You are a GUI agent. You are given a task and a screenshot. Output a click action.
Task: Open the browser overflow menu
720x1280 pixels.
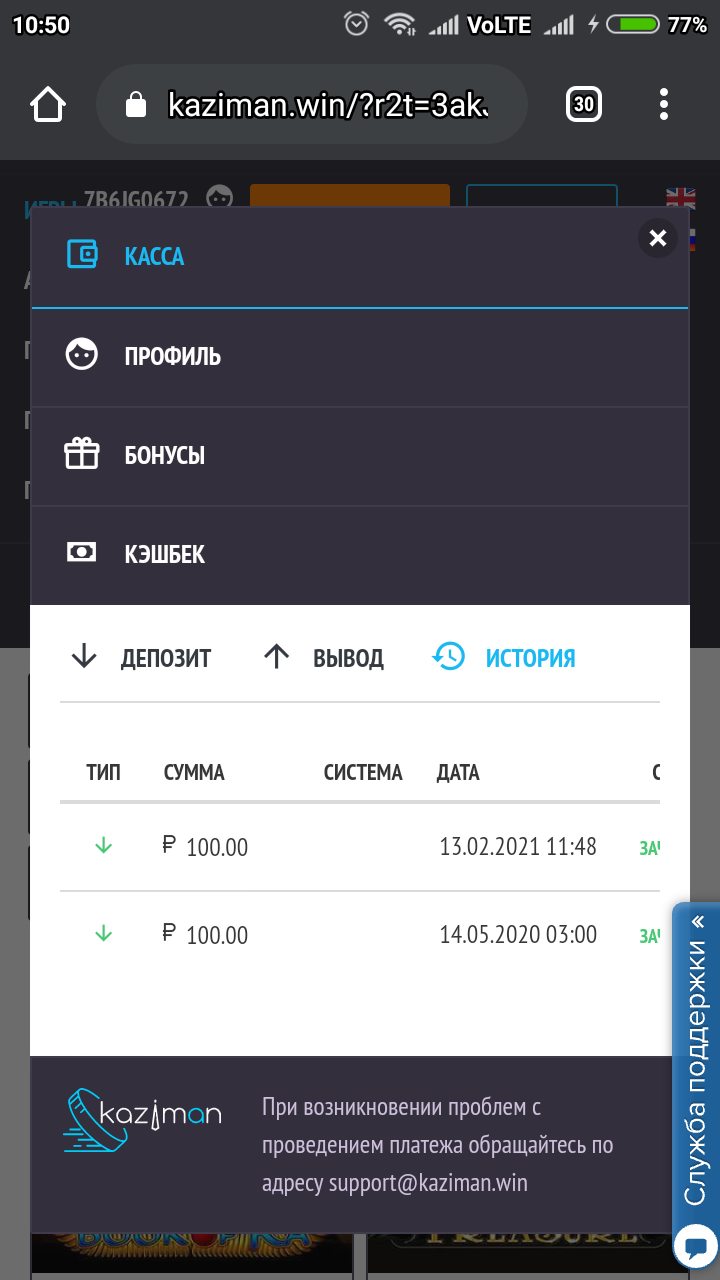coord(664,104)
